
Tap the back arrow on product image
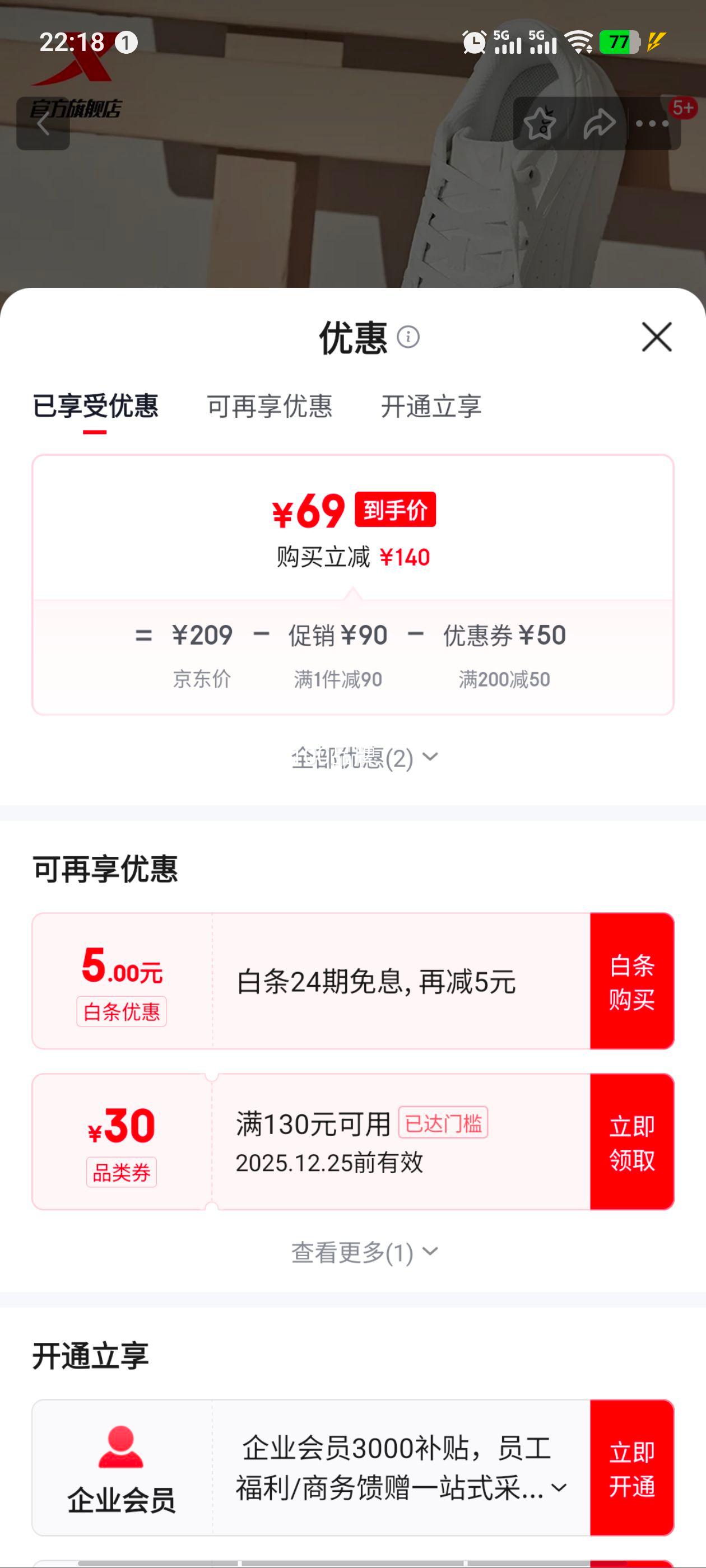(44, 125)
